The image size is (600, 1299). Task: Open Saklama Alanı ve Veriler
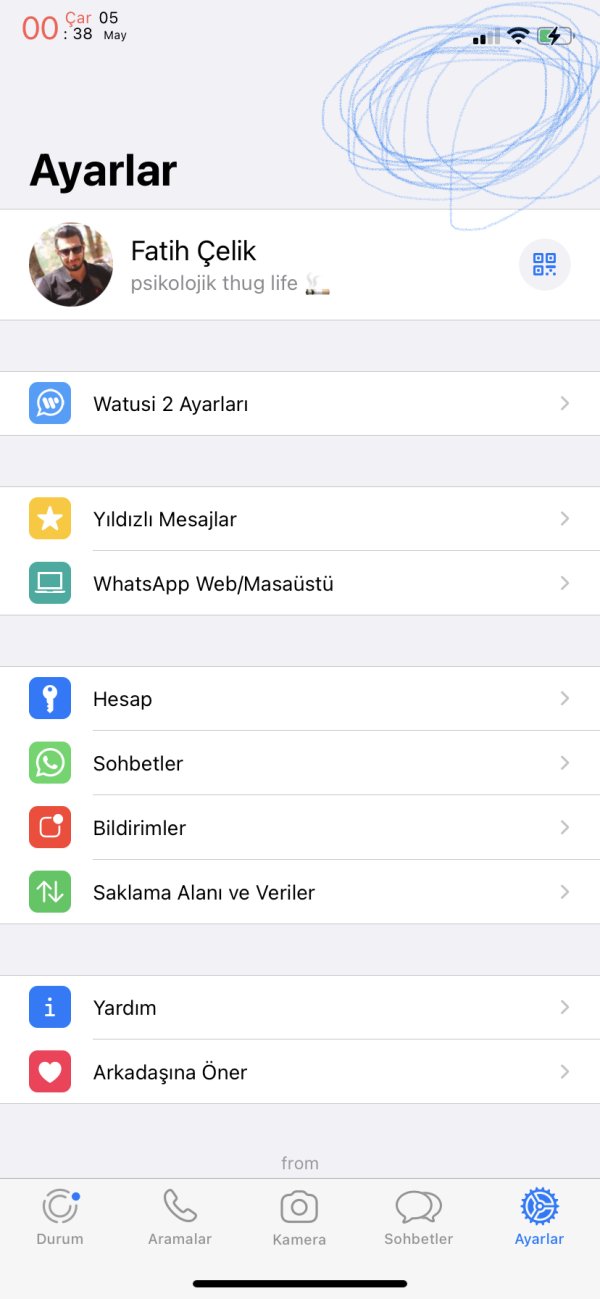click(300, 893)
